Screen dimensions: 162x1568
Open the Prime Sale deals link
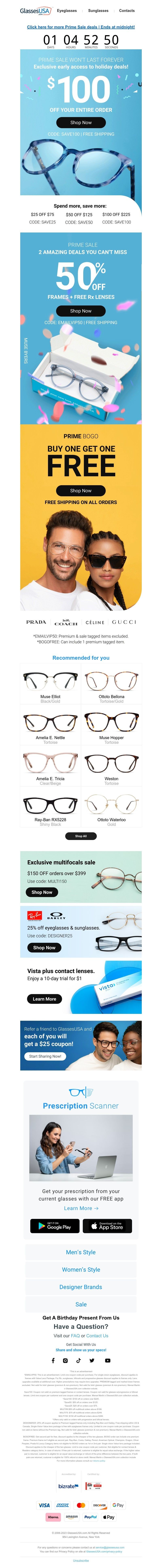point(81,27)
